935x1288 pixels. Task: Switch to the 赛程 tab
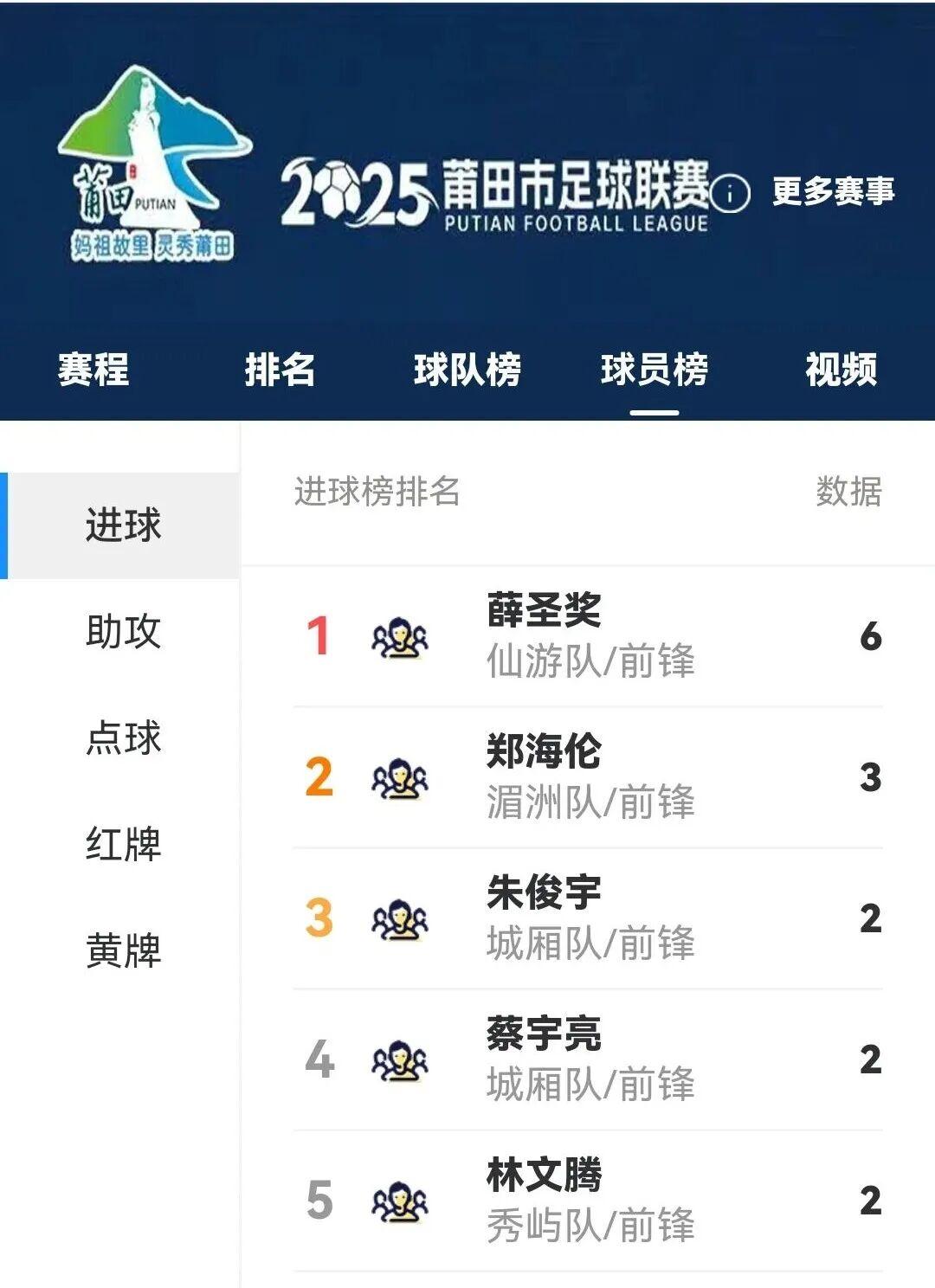point(93,370)
